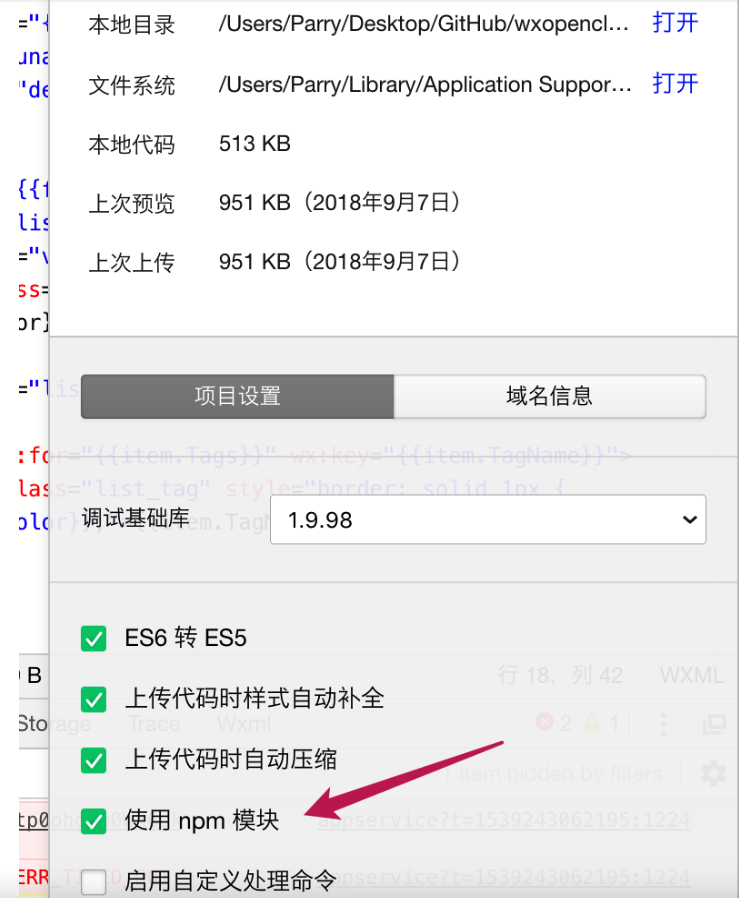This screenshot has height=898, width=739.
Task: Open the 本地目录 local directory
Action: (675, 22)
